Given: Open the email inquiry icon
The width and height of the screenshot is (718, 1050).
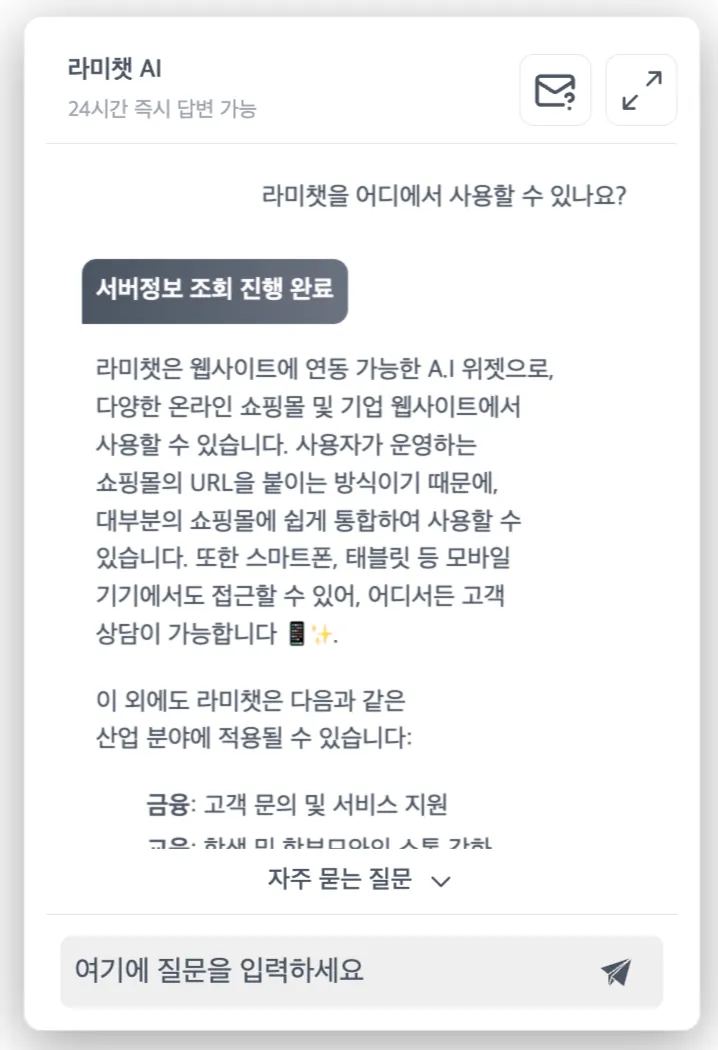Looking at the screenshot, I should pyautogui.click(x=555, y=90).
